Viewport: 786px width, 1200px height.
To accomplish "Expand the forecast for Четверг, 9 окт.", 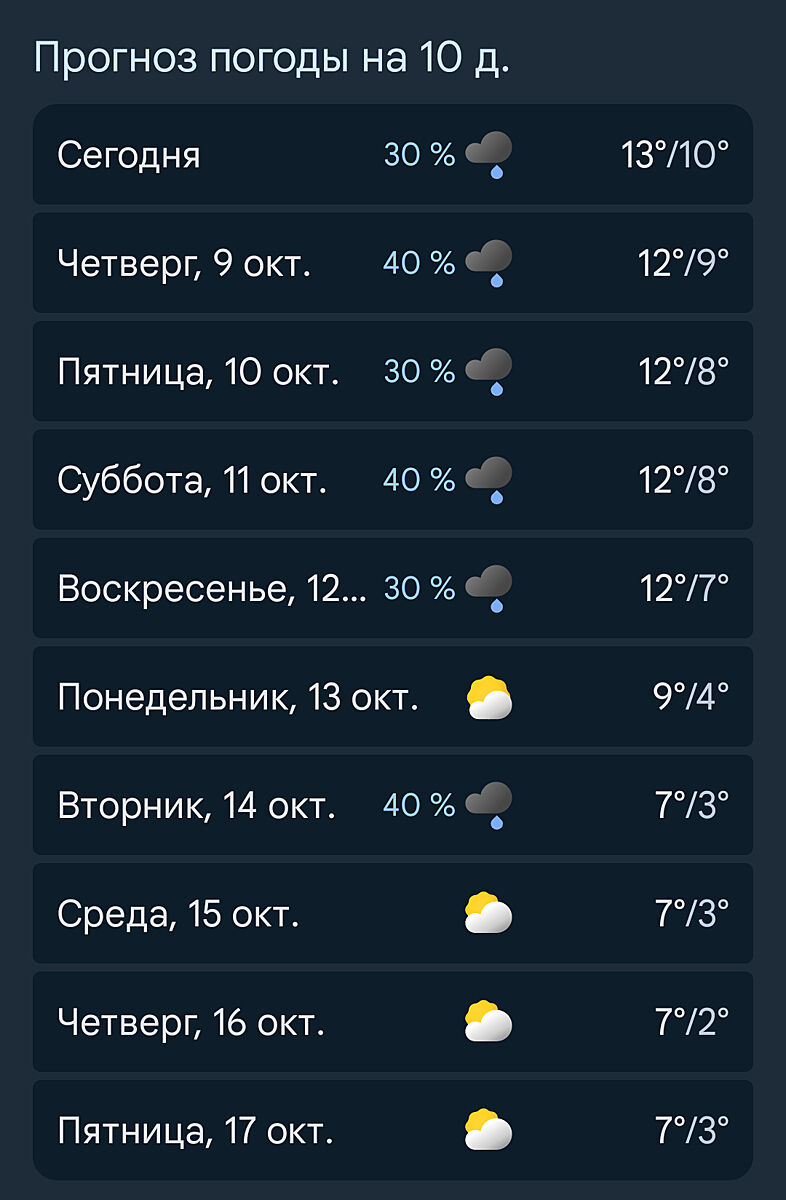I will click(x=392, y=263).
